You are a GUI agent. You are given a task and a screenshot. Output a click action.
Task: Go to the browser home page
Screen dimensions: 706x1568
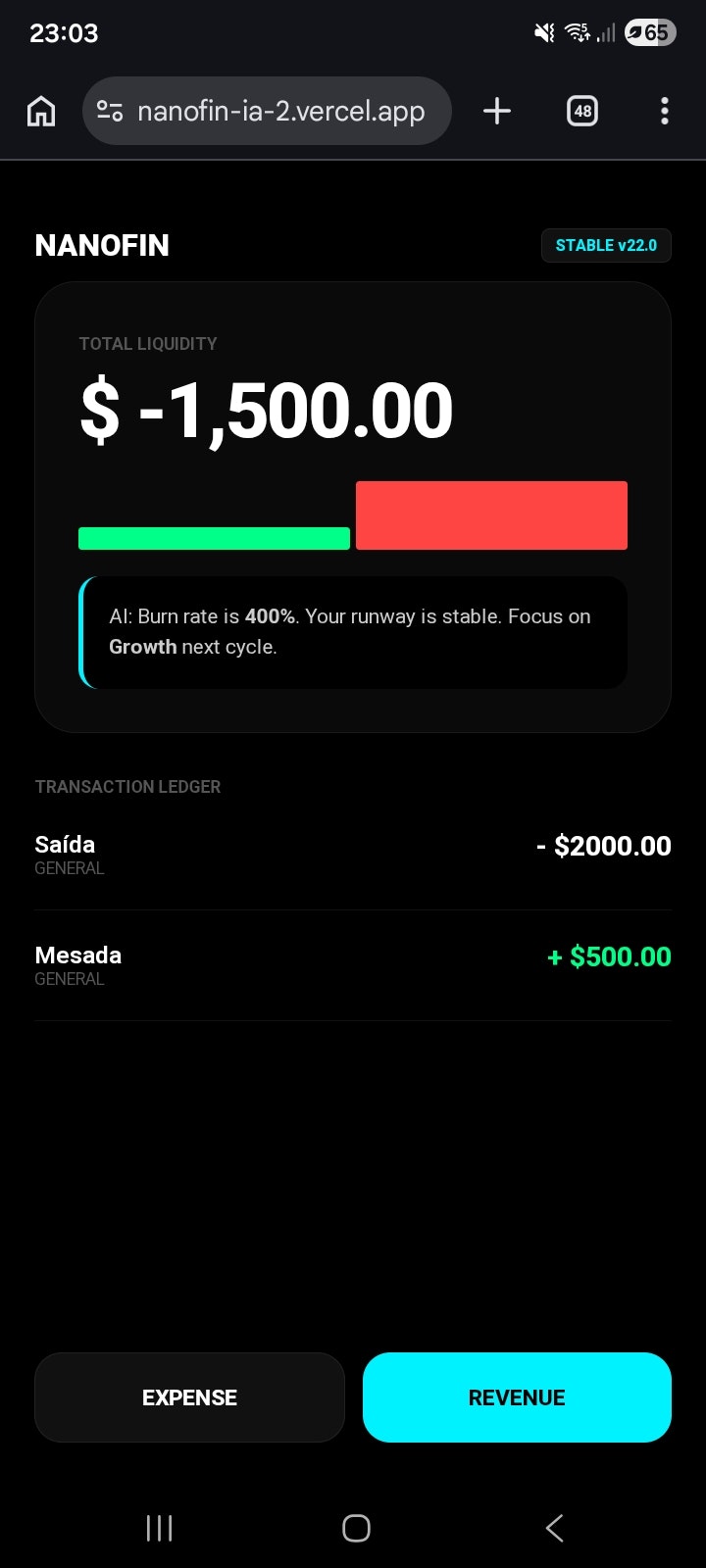(41, 112)
